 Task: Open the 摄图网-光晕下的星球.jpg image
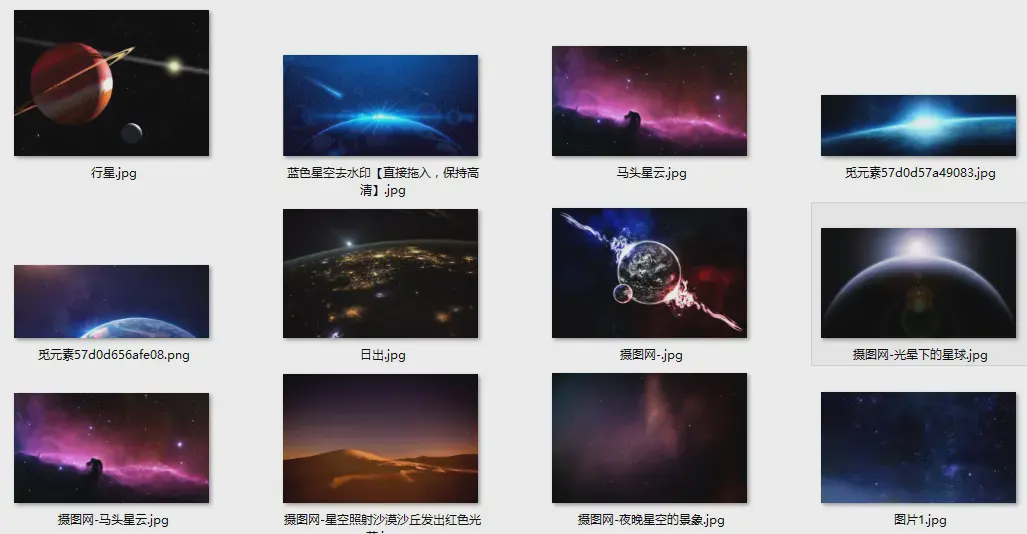918,283
